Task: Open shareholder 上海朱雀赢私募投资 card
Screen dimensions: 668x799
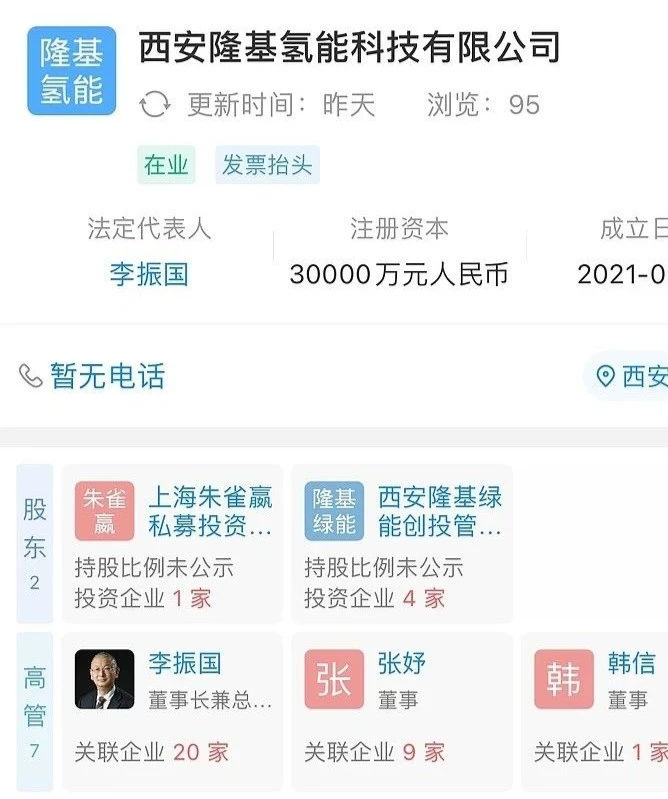Action: (173, 544)
